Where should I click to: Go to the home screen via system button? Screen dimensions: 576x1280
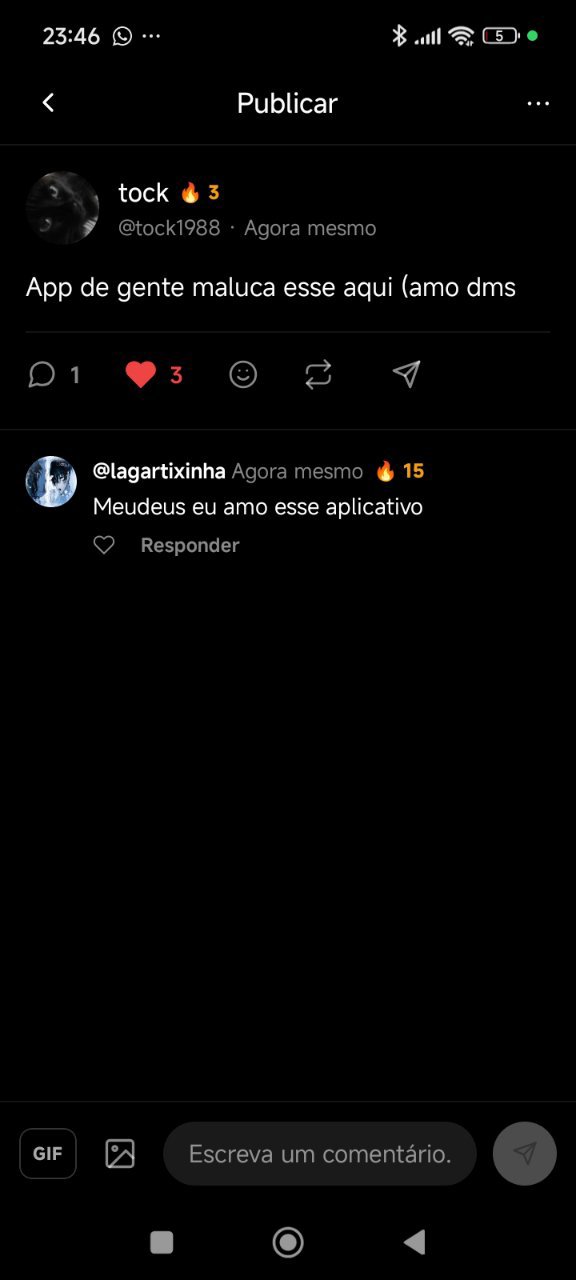tap(288, 1242)
